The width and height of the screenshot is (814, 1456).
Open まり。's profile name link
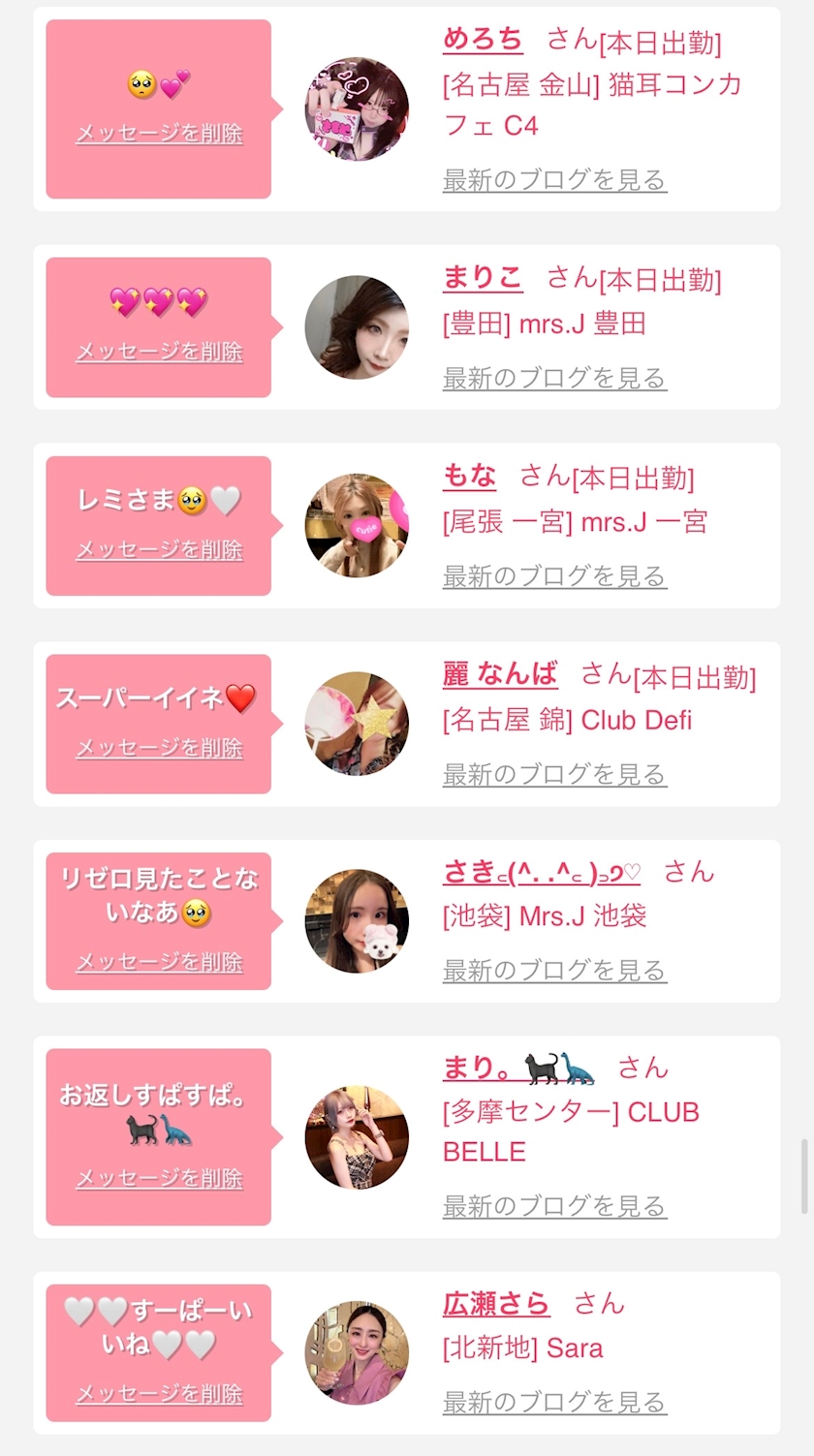click(x=518, y=1068)
